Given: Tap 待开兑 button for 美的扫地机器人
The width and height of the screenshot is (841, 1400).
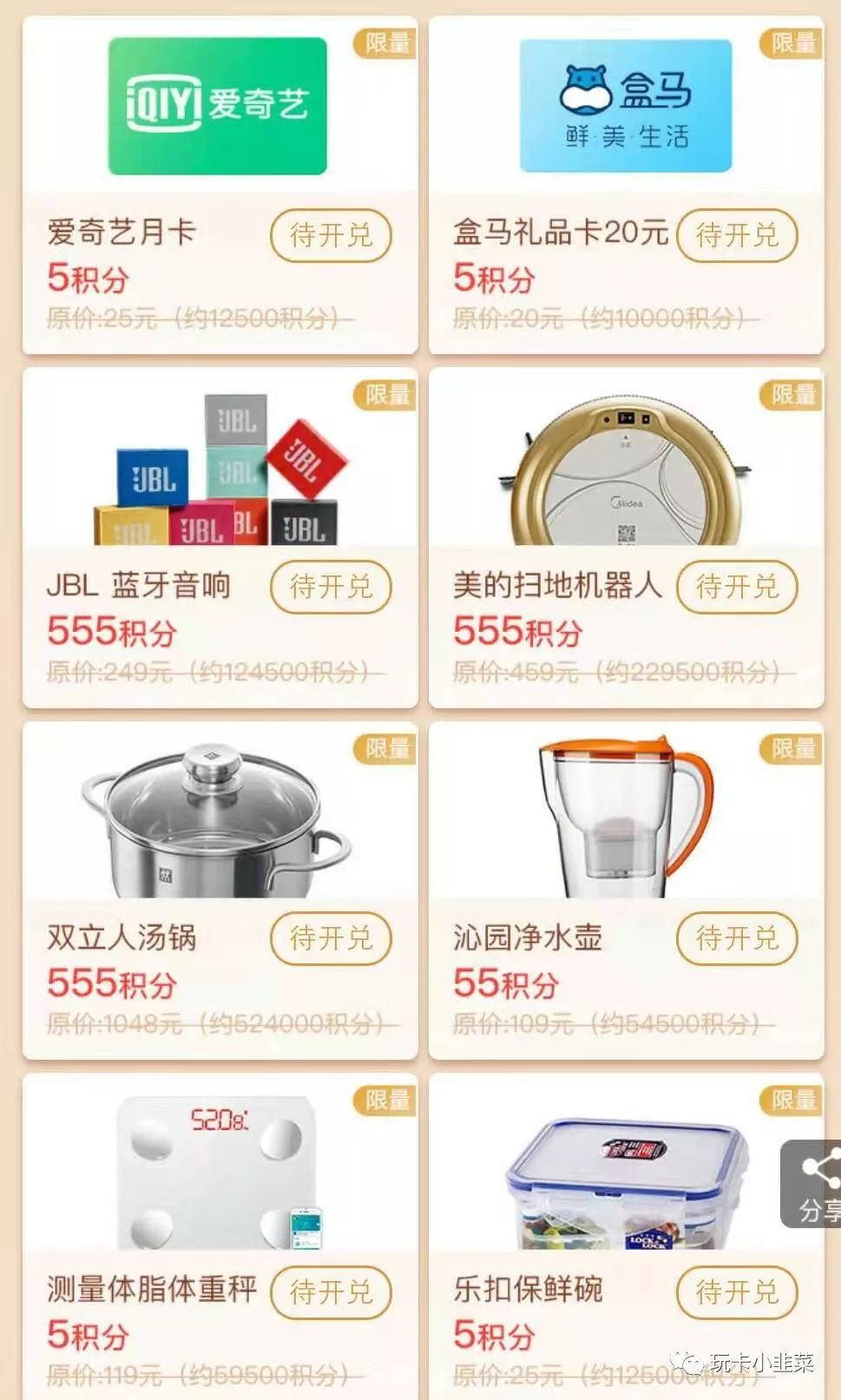Looking at the screenshot, I should pyautogui.click(x=737, y=588).
